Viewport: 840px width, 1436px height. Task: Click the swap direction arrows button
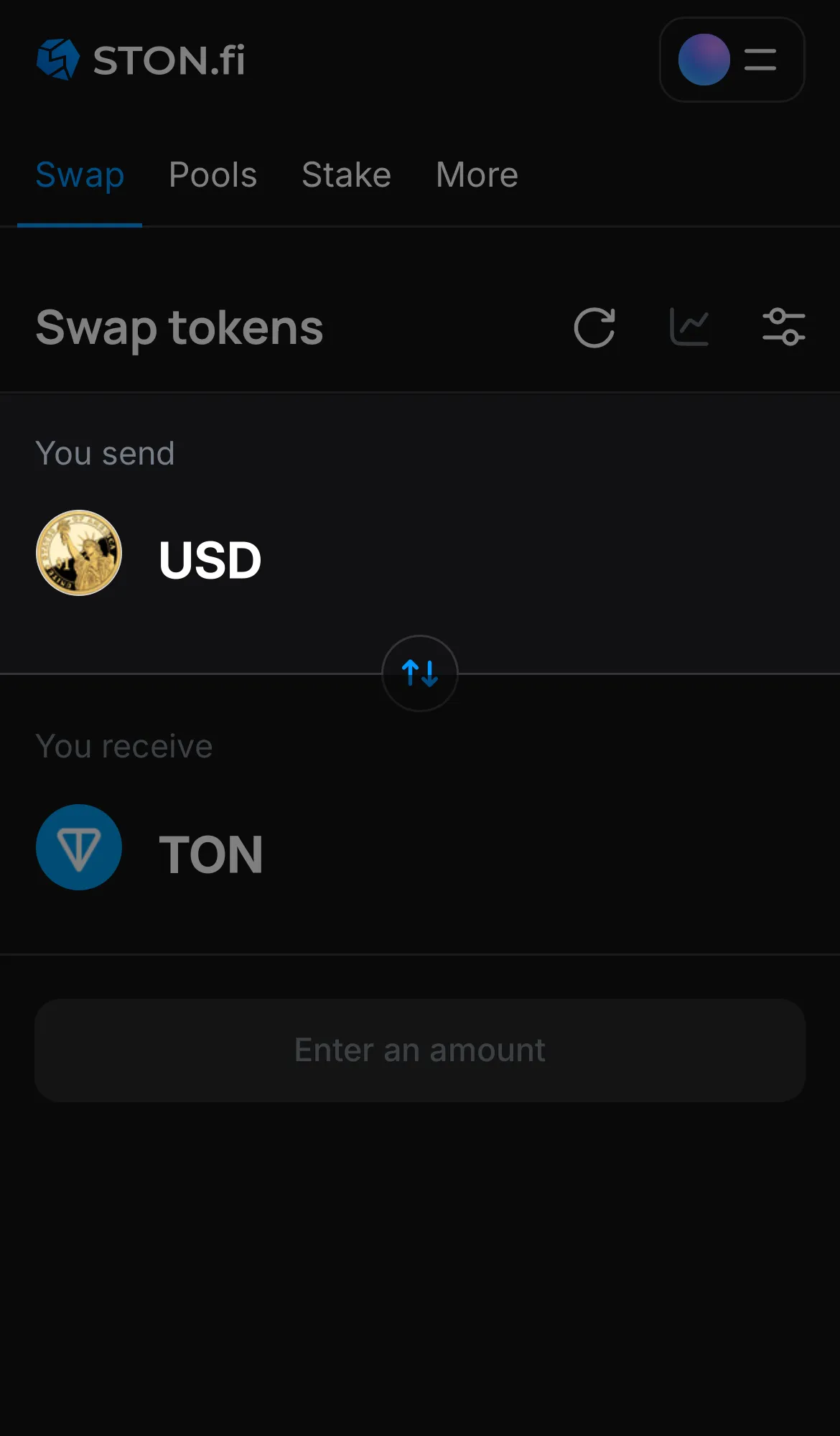coord(420,674)
